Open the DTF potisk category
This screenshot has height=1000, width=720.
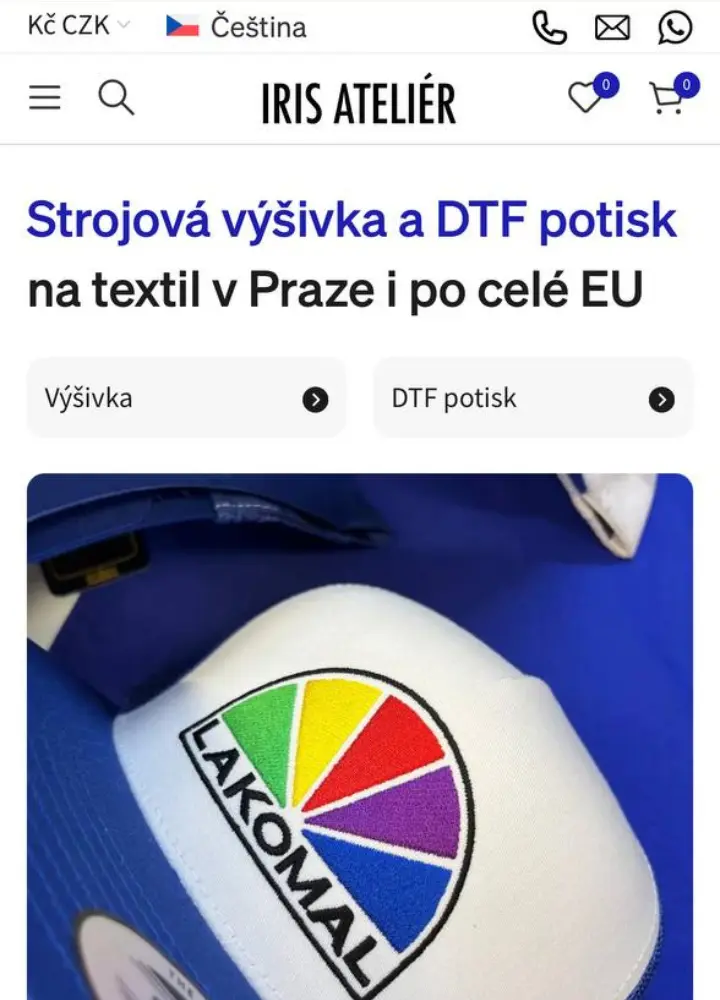[533, 398]
